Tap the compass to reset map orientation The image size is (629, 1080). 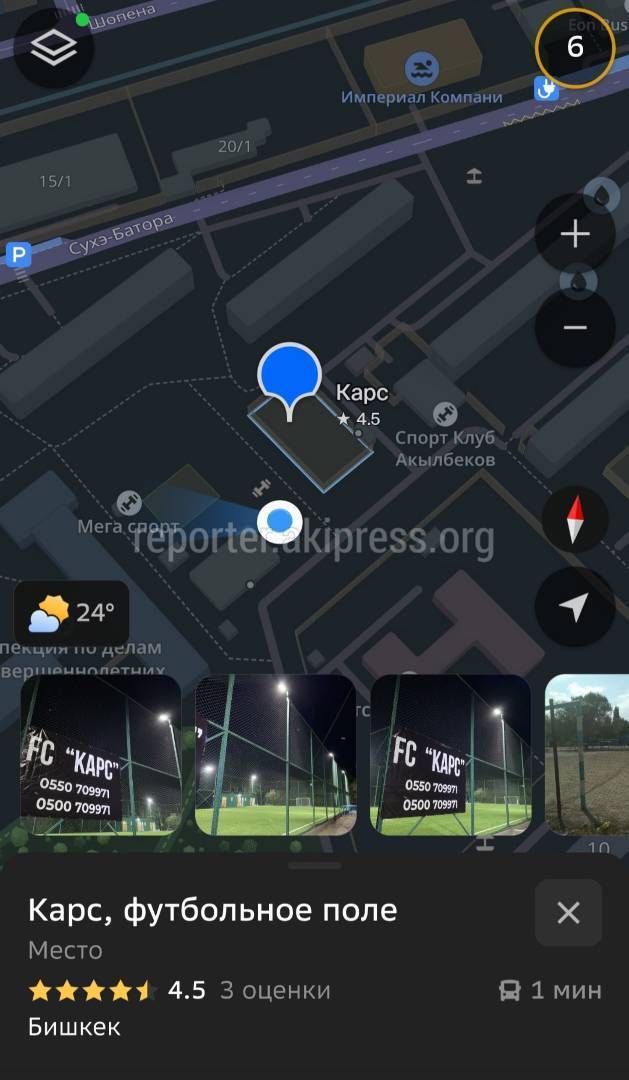pyautogui.click(x=575, y=519)
